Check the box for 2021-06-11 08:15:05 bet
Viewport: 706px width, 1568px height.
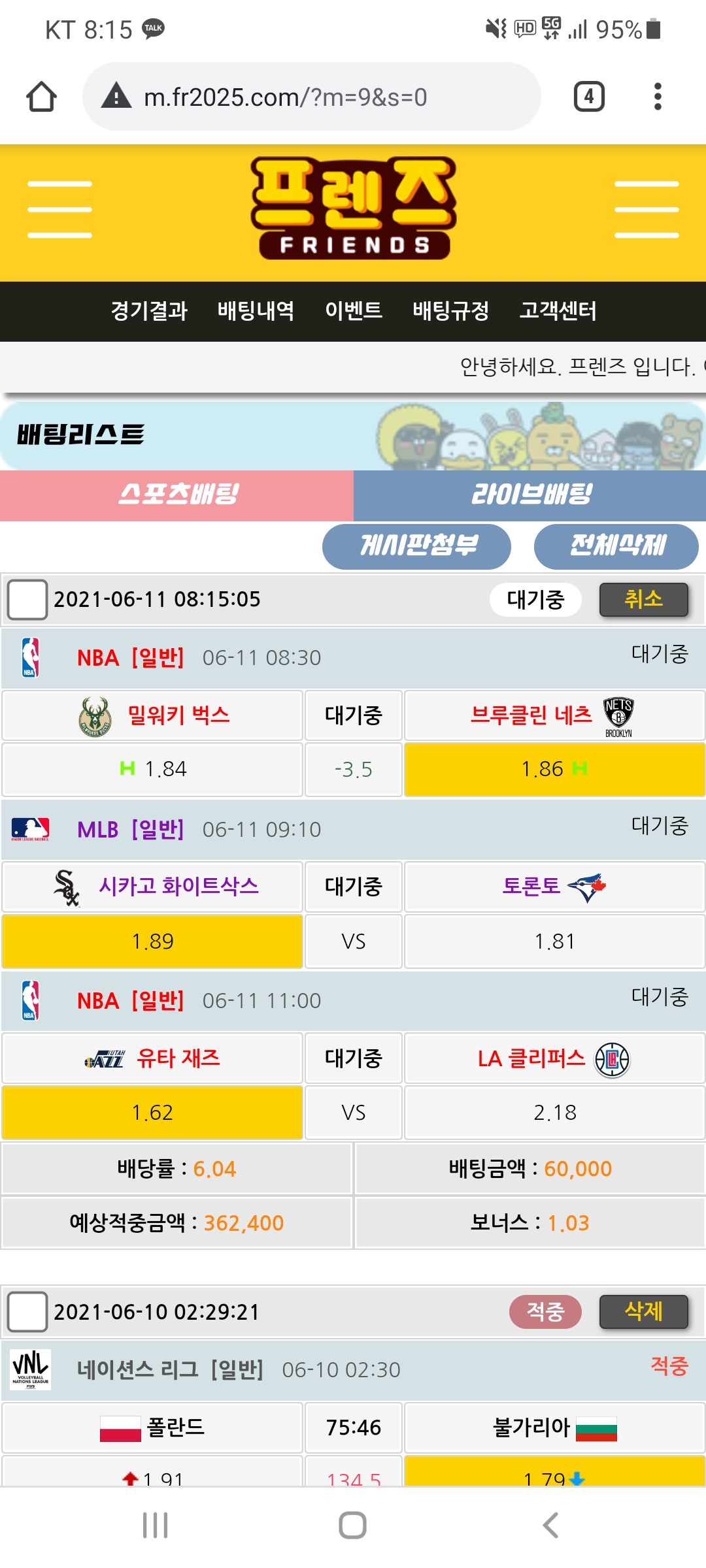click(27, 599)
